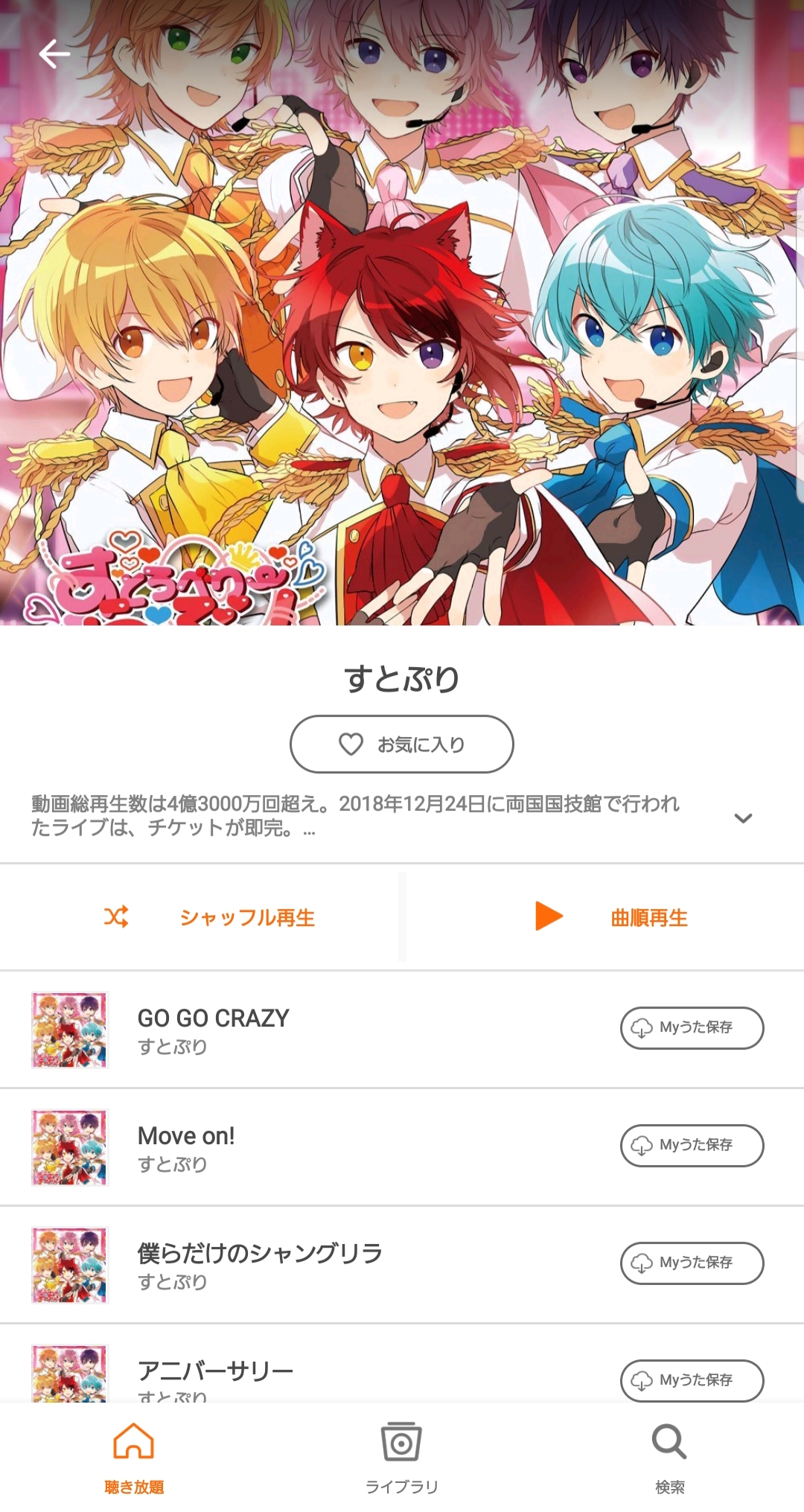Switch to the 聴き放題 tab
This screenshot has width=804, height=1512.
pos(133,1458)
